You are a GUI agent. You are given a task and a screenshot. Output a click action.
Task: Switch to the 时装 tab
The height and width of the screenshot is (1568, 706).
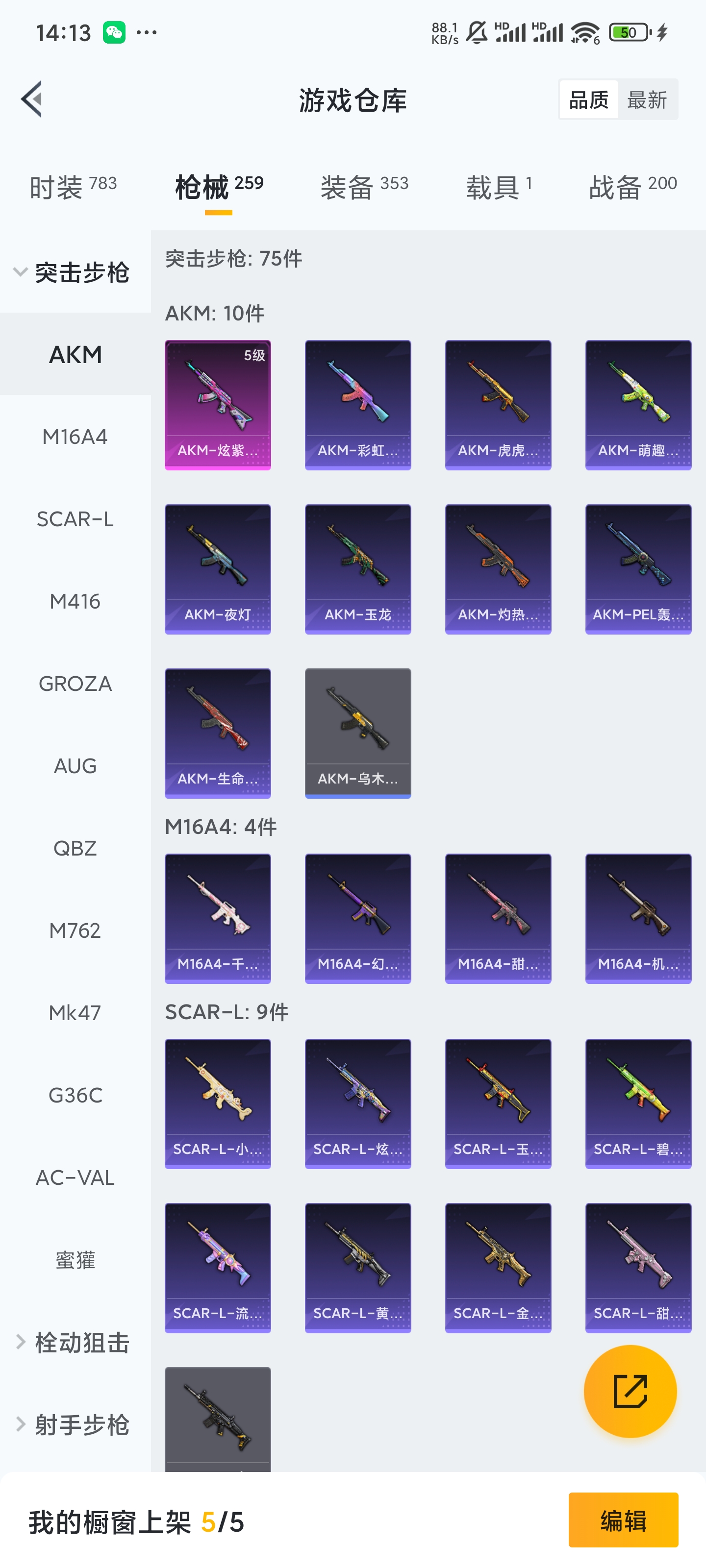pyautogui.click(x=73, y=186)
